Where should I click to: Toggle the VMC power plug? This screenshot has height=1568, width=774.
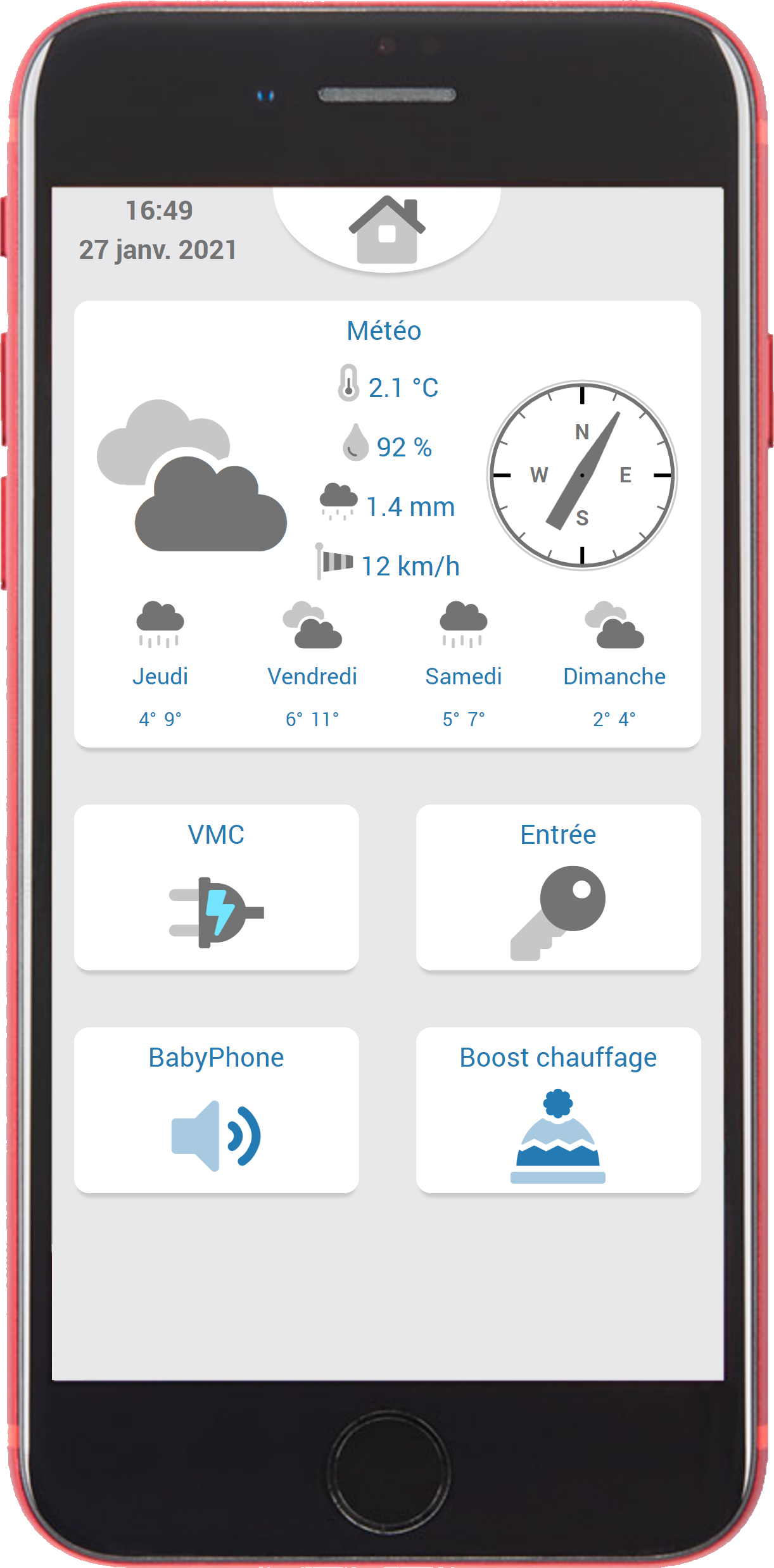click(x=216, y=912)
